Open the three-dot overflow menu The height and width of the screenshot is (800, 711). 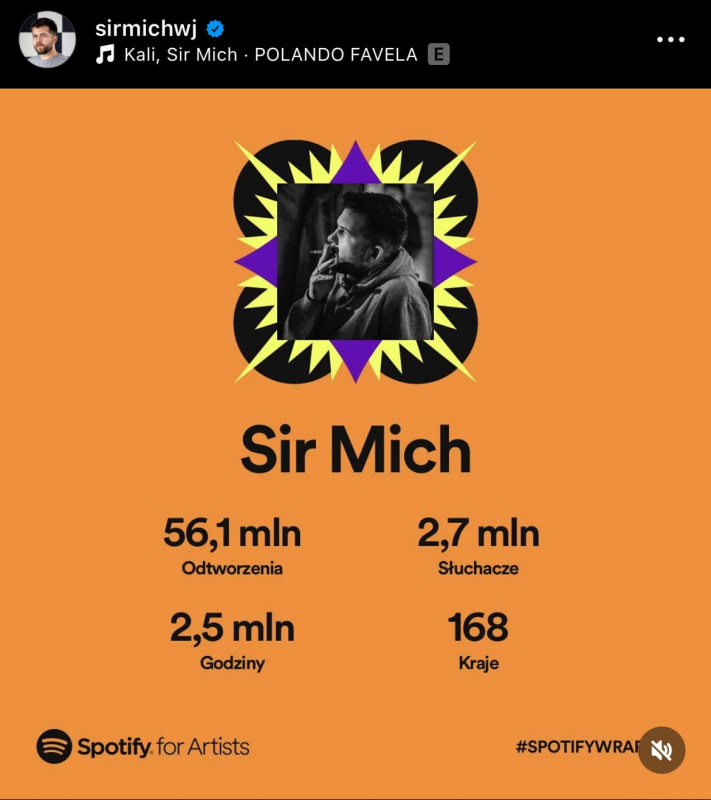click(670, 39)
